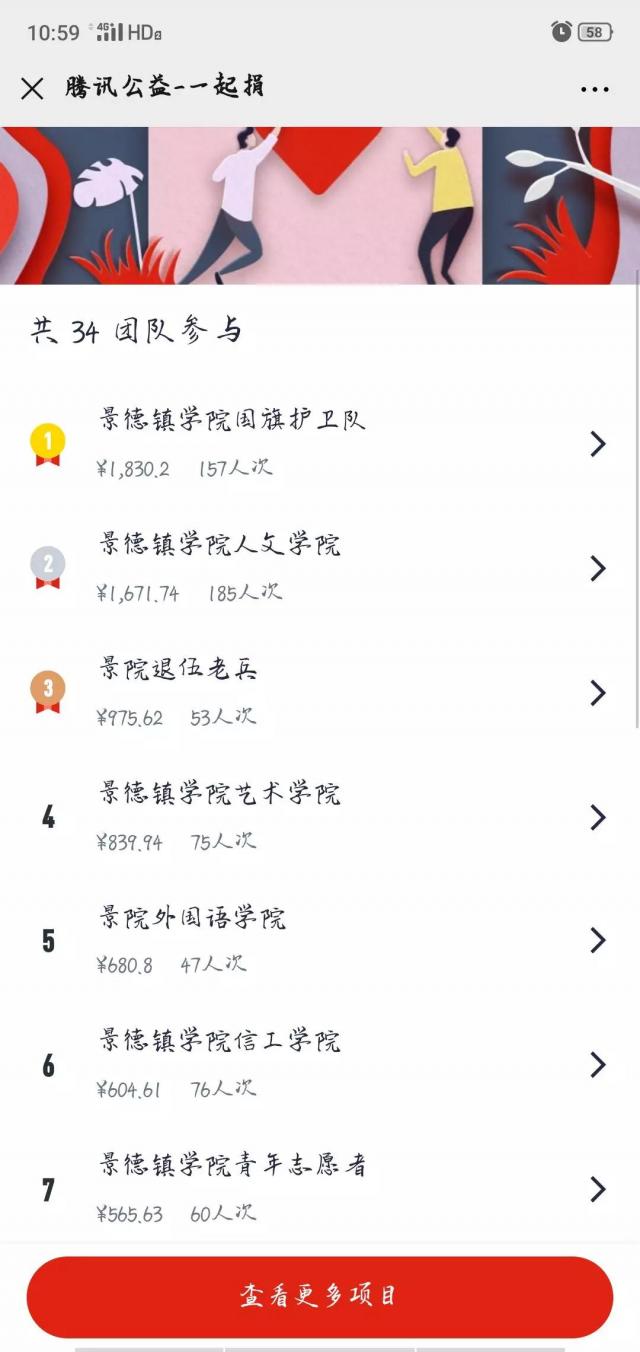Tap the 查看更多项目 button
640x1352 pixels.
320,1296
